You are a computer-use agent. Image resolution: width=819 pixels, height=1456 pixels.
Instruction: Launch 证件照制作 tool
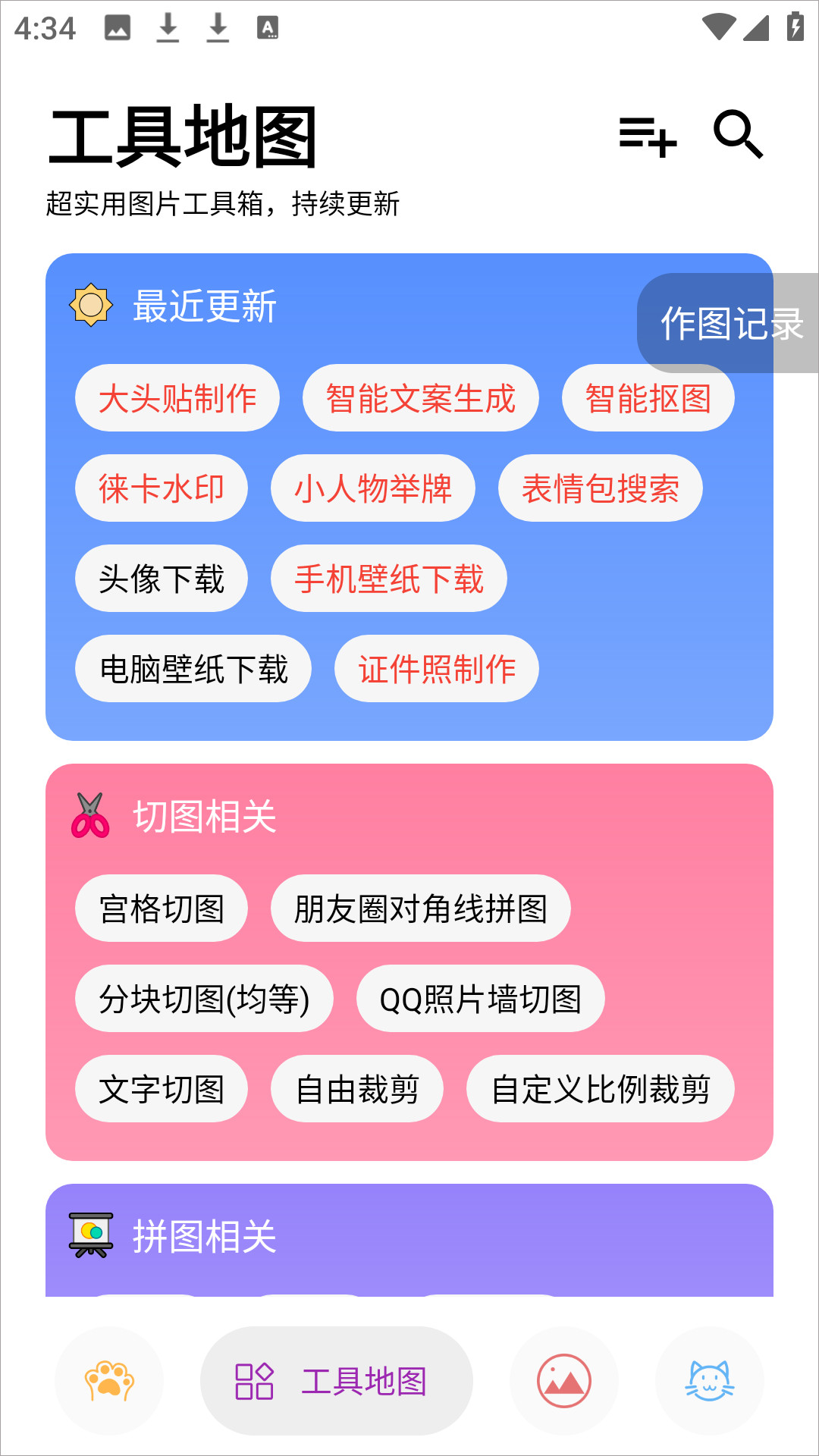[437, 669]
